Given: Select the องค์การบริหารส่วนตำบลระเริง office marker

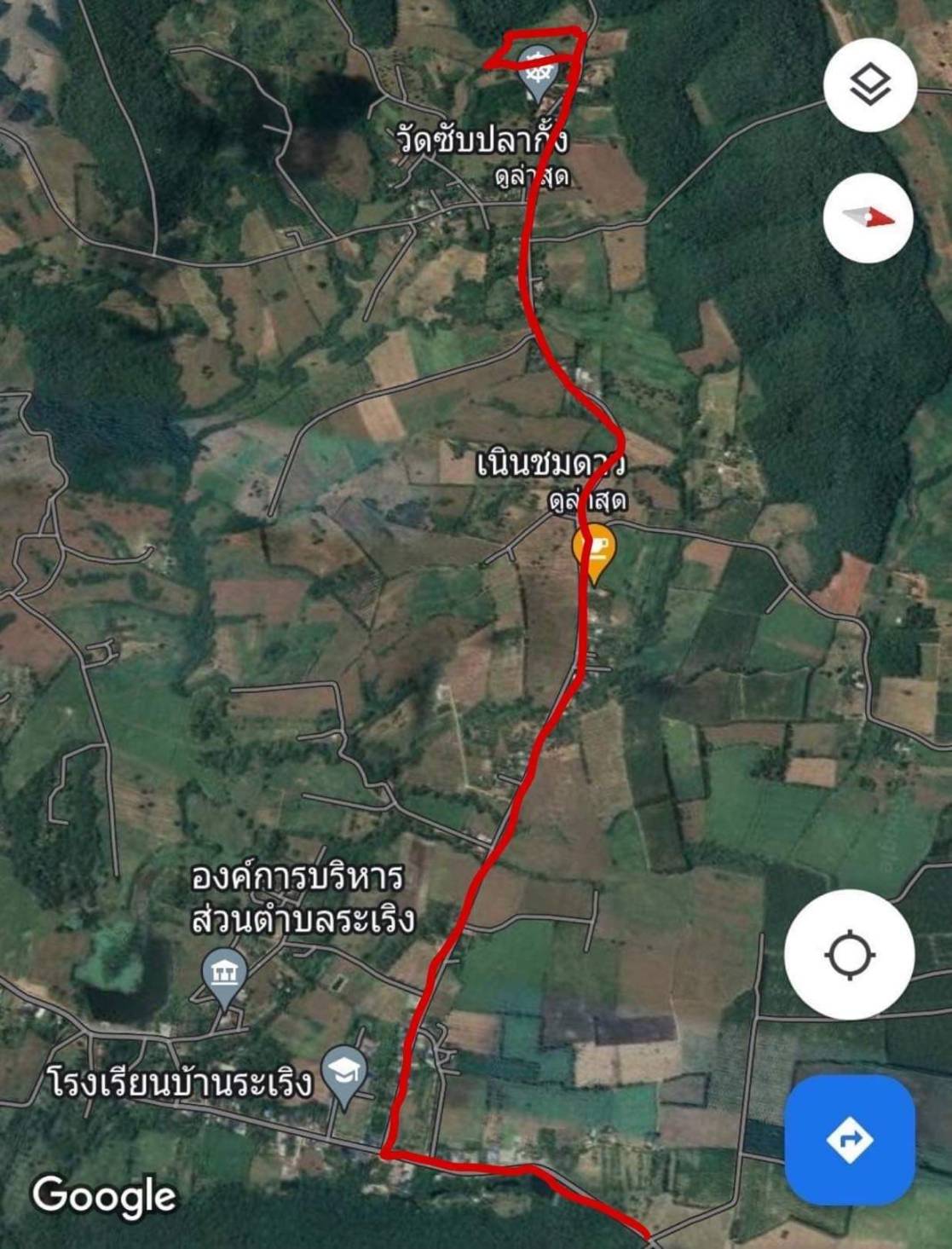Looking at the screenshot, I should pos(223,972).
